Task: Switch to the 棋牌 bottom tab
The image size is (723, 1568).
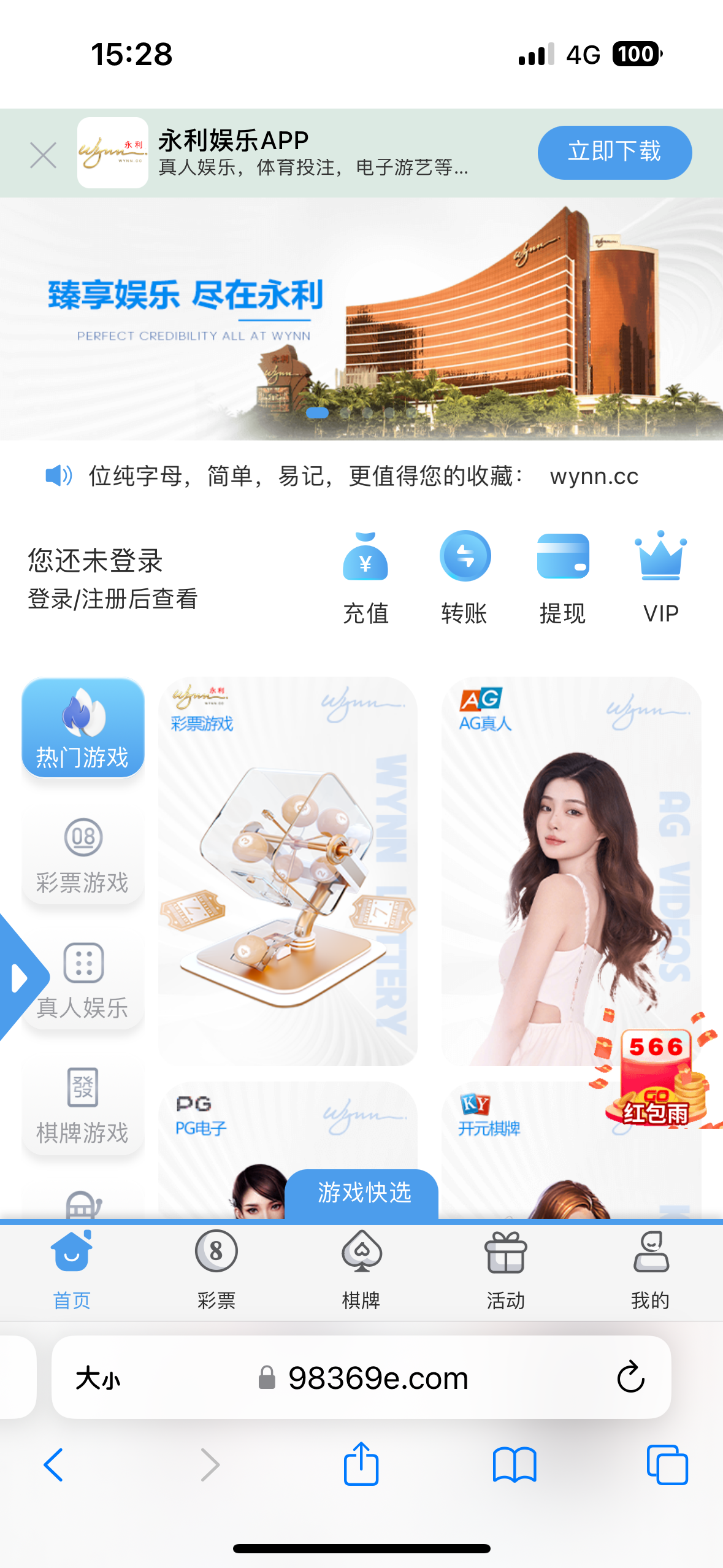Action: [361, 1269]
